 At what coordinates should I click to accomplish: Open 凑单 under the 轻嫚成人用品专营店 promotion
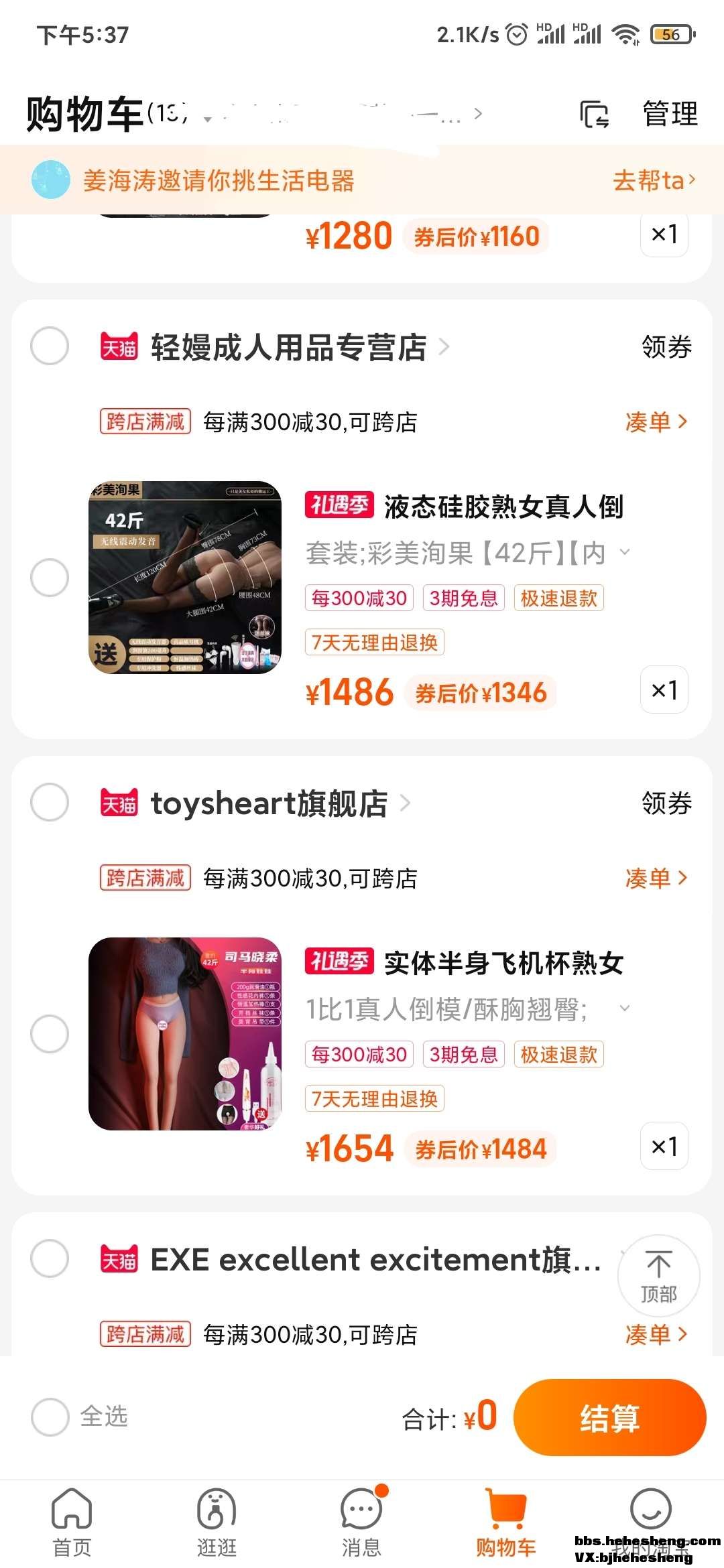tap(656, 421)
